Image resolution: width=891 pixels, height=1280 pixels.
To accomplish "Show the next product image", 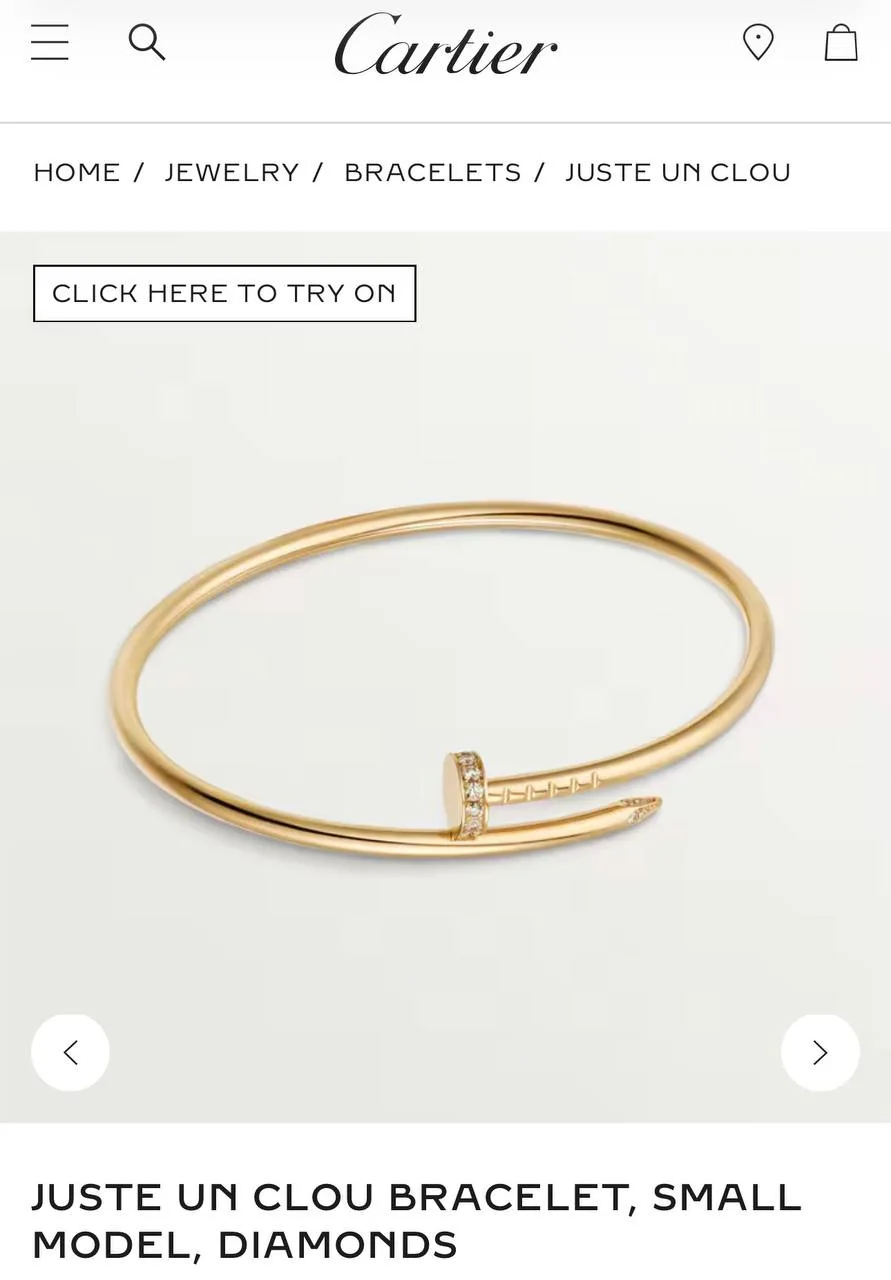I will point(820,1052).
